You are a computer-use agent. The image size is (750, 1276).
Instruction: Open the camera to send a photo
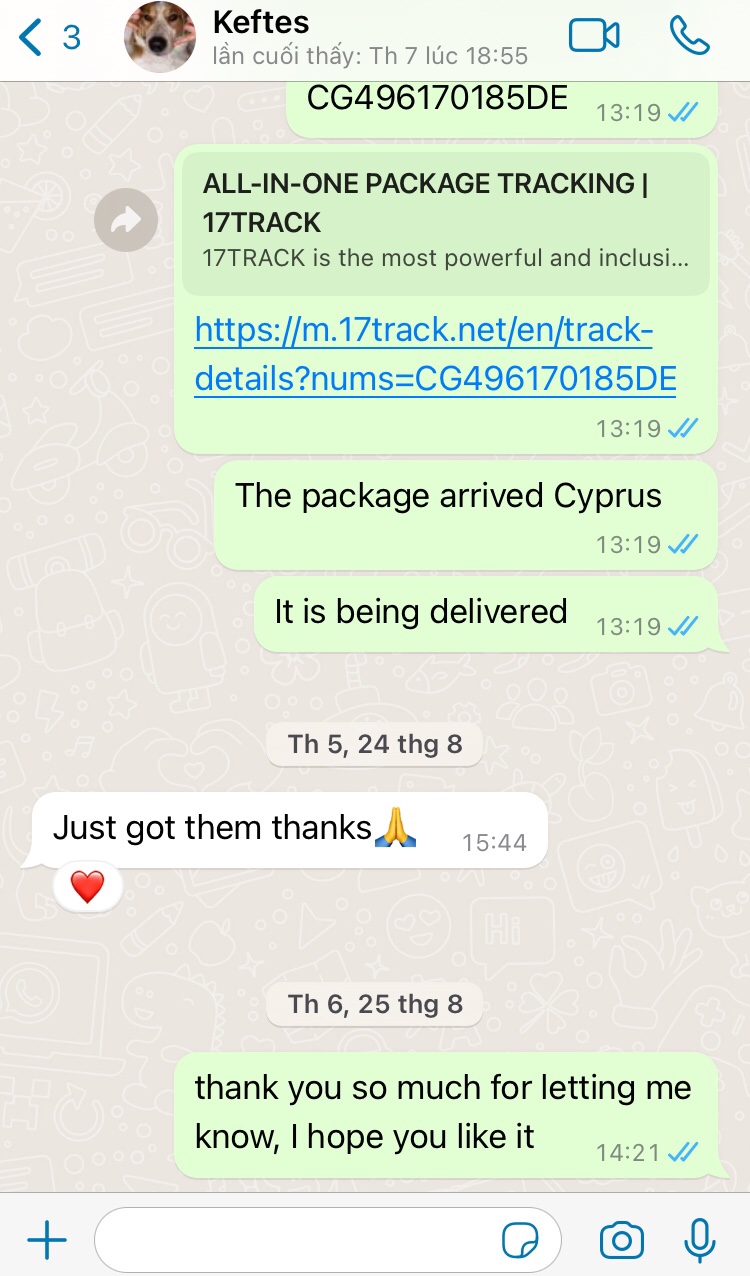pos(621,1241)
